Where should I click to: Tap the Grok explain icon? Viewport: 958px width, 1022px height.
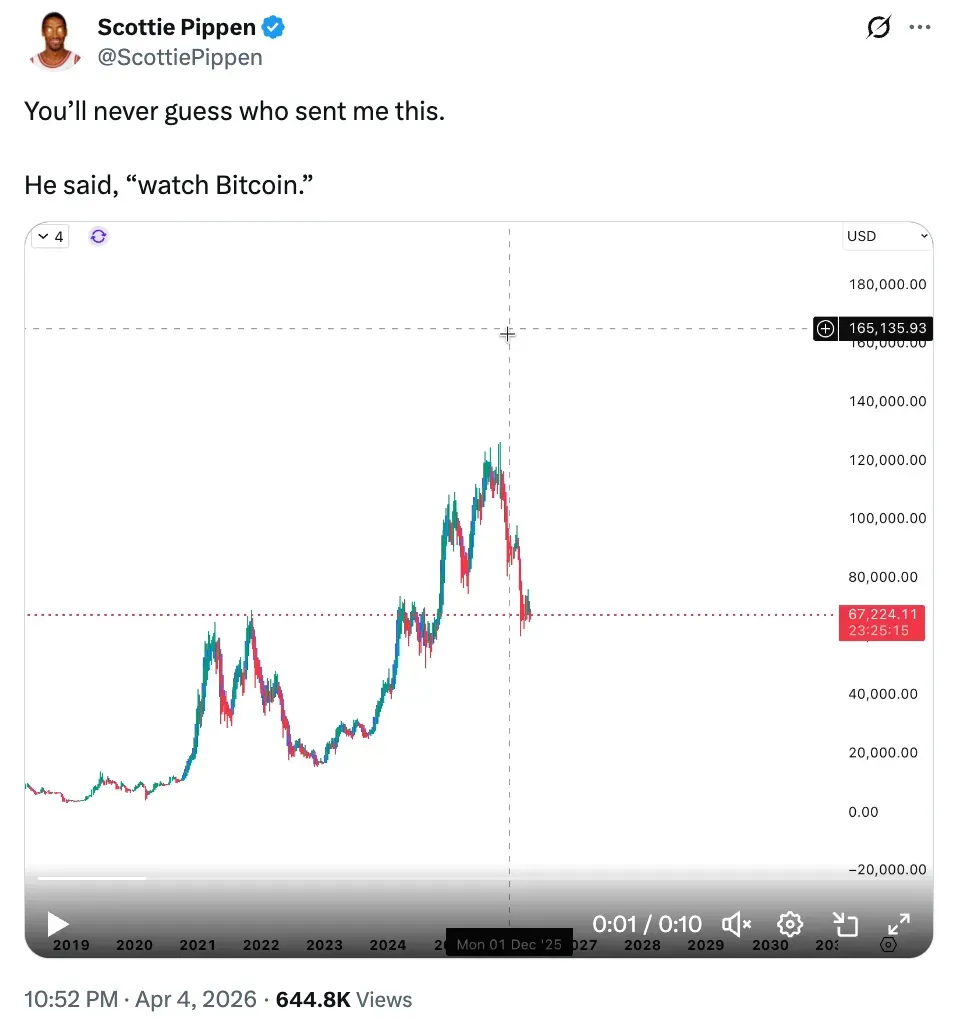tap(878, 28)
